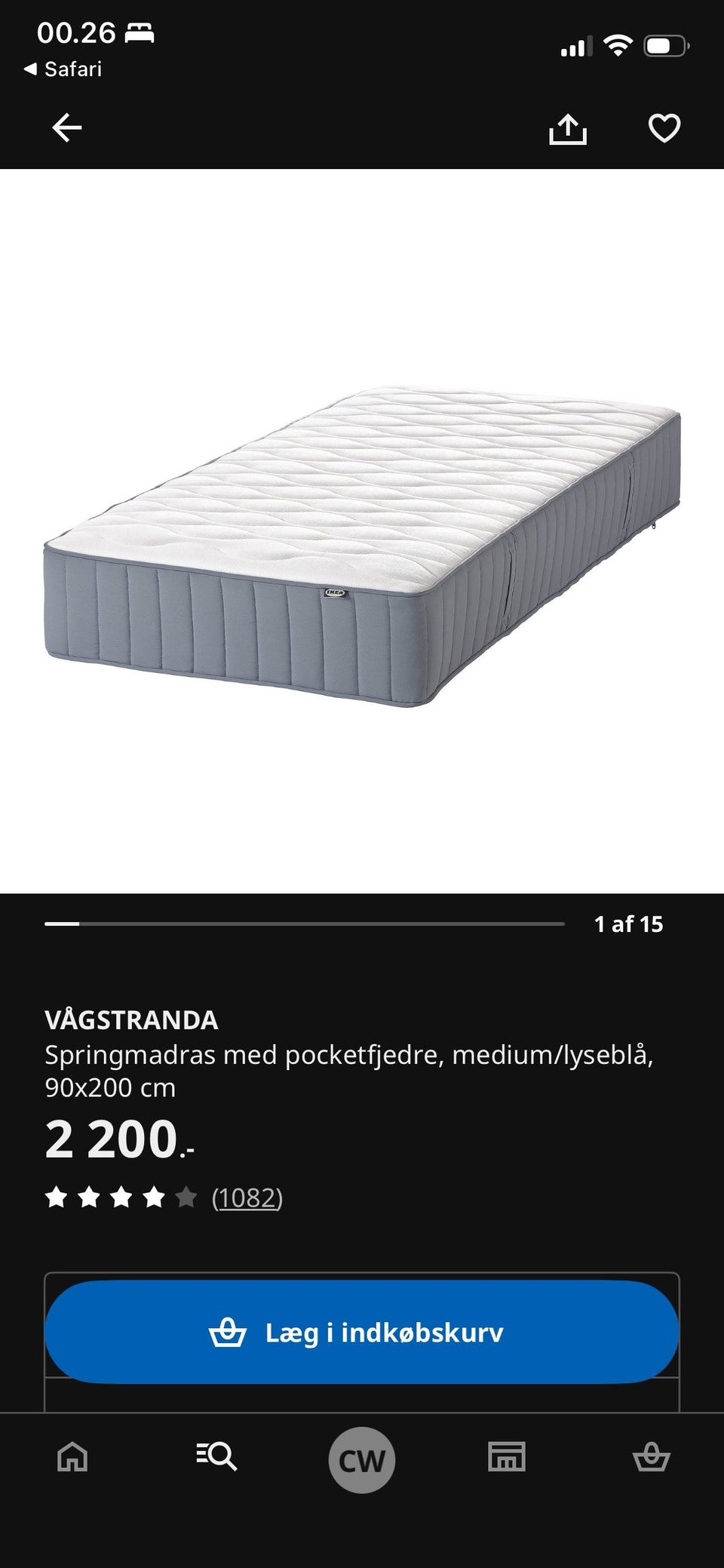
Task: Open the shopping basket tab
Action: (652, 1458)
